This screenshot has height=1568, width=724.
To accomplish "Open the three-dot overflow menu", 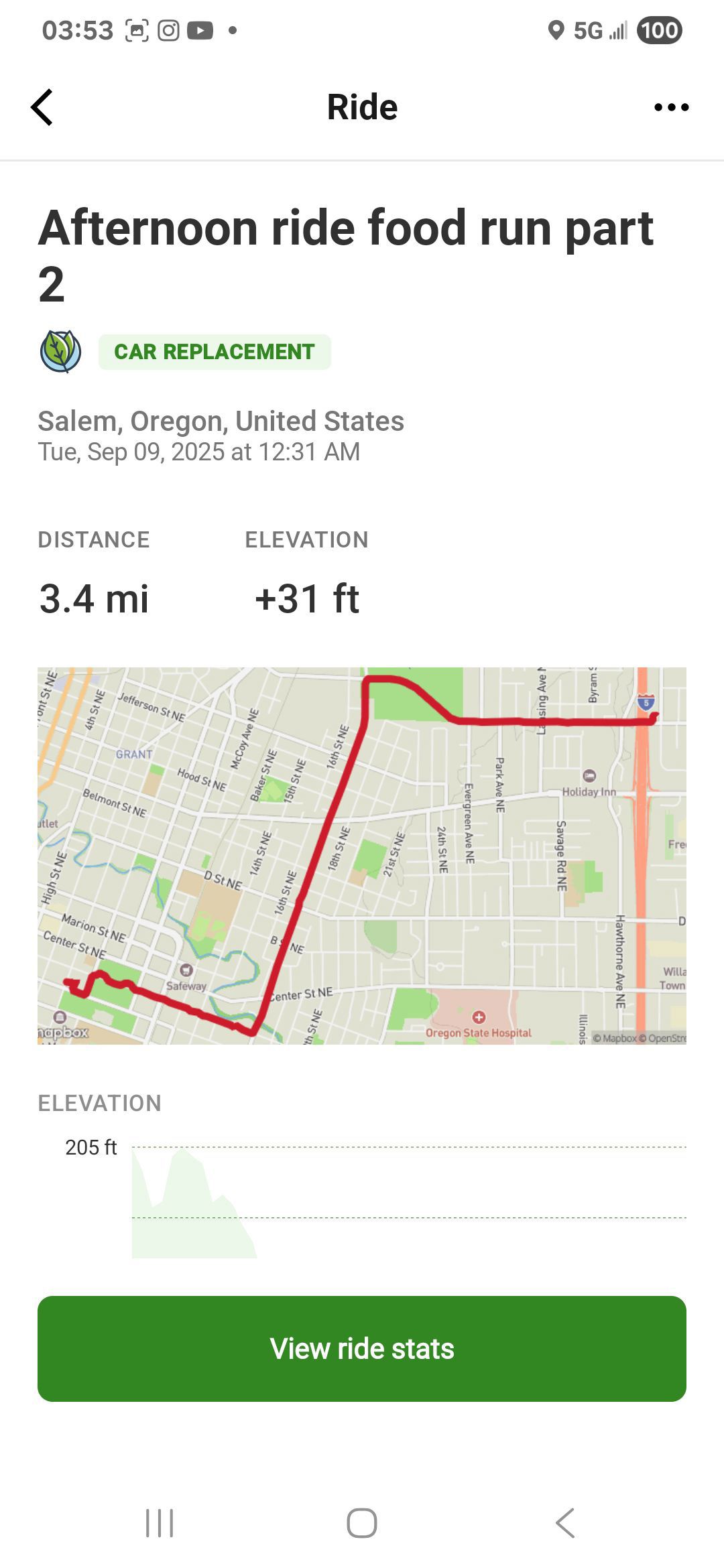I will [x=671, y=107].
